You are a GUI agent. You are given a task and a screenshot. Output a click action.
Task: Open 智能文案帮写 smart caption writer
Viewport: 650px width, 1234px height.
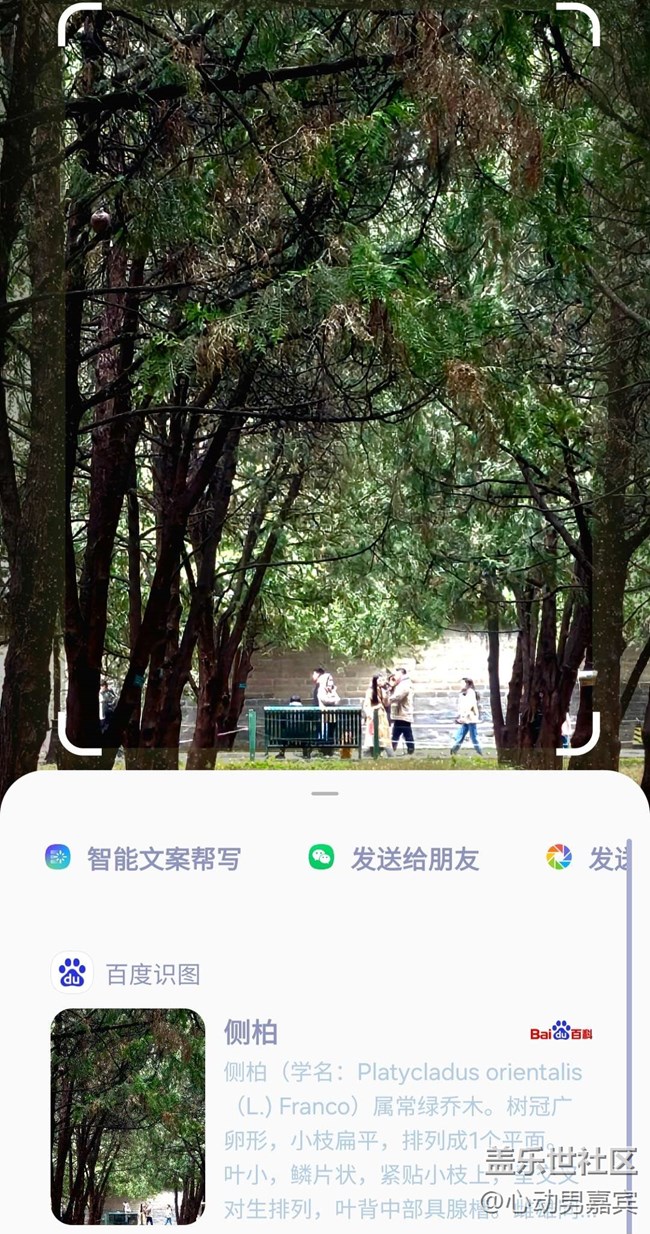[144, 858]
